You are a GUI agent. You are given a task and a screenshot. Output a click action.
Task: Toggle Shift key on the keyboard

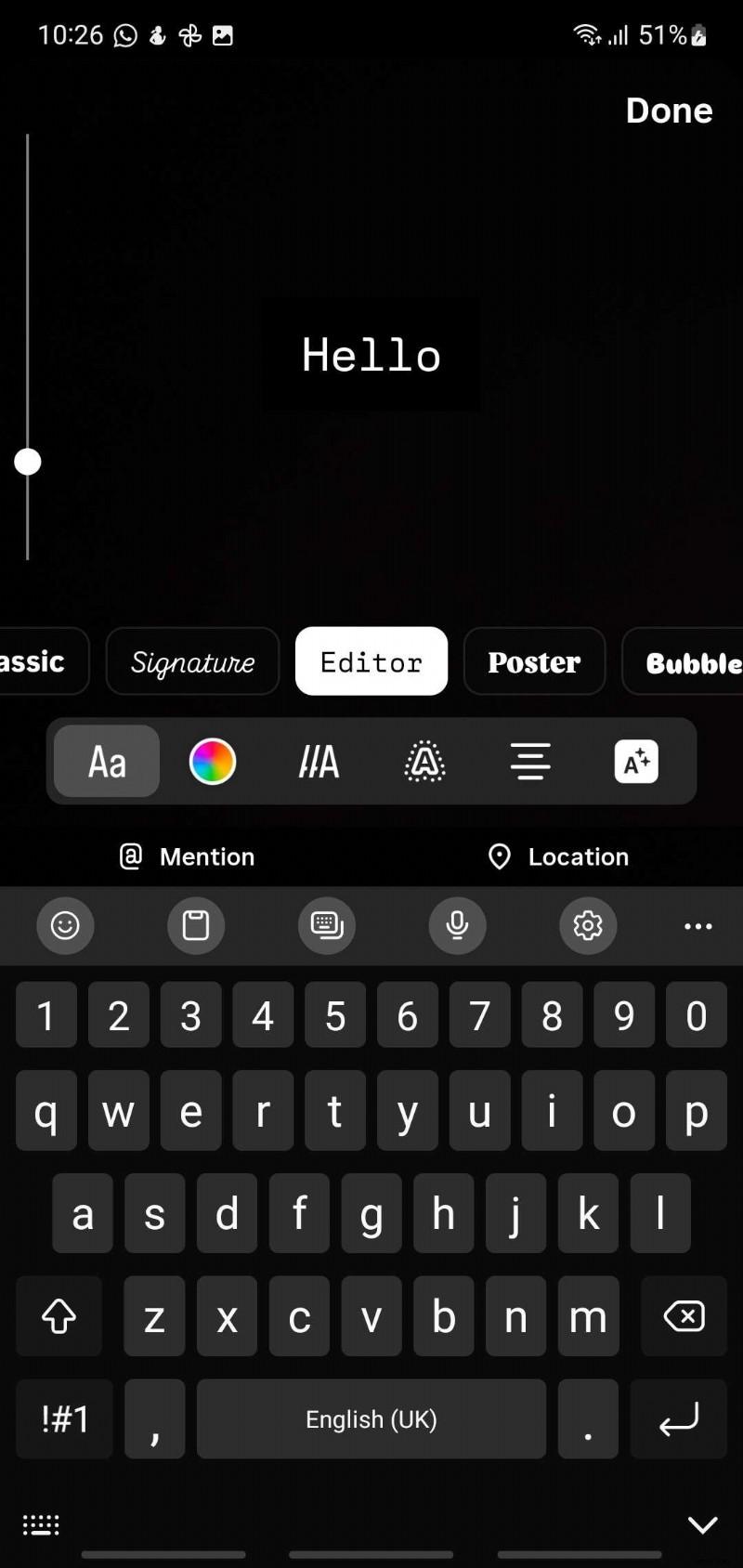coord(59,1316)
